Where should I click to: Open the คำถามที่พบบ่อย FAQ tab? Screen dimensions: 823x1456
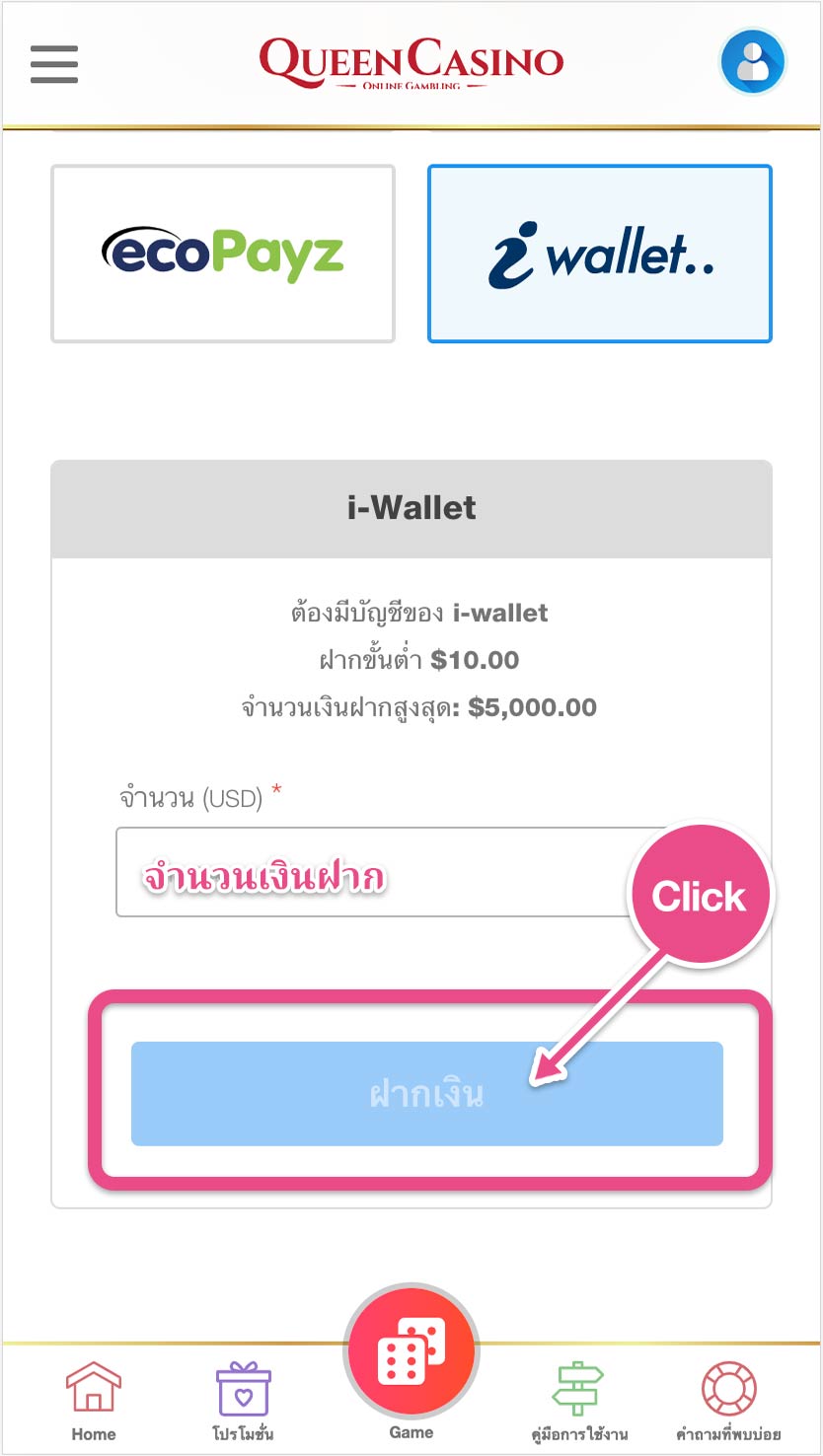click(x=728, y=1401)
